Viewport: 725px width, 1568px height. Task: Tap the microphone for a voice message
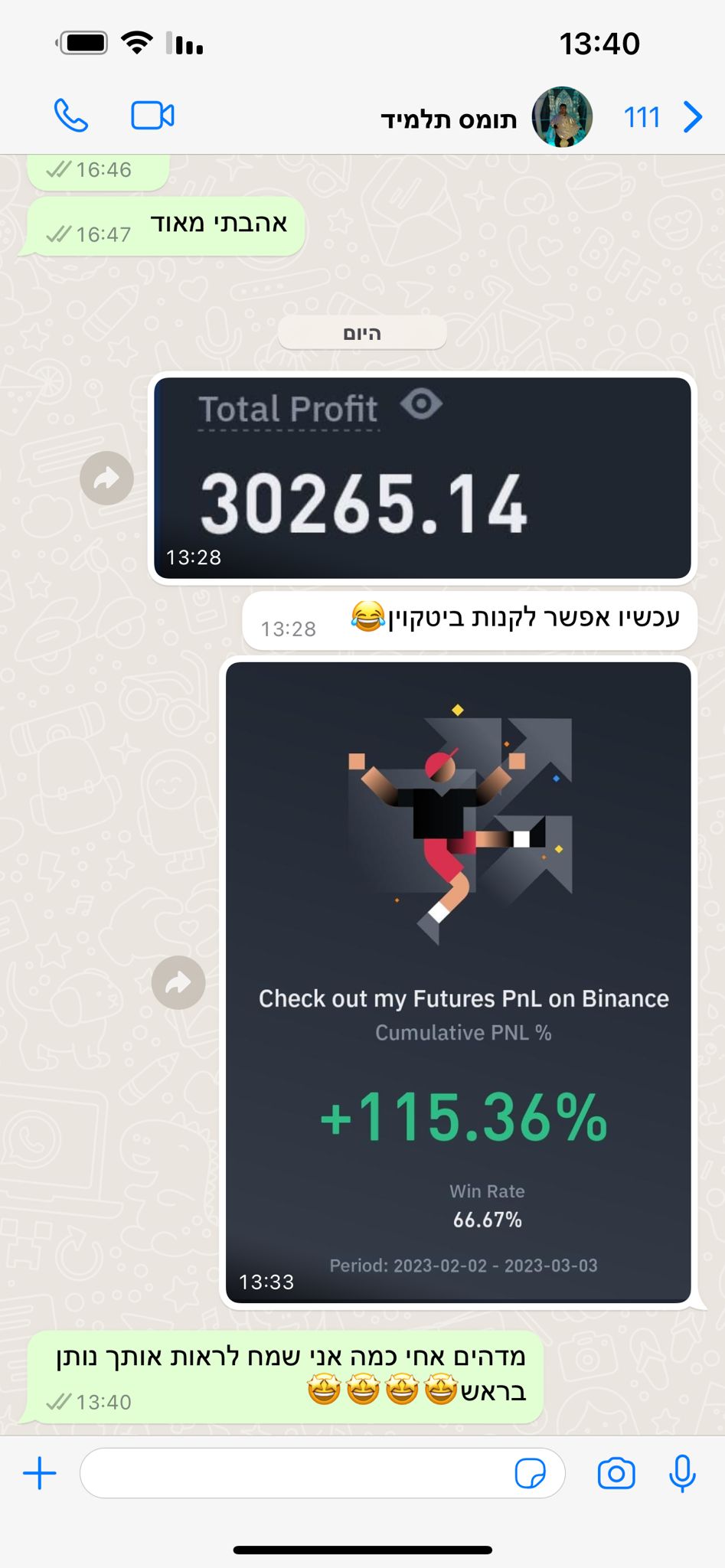coord(682,1473)
